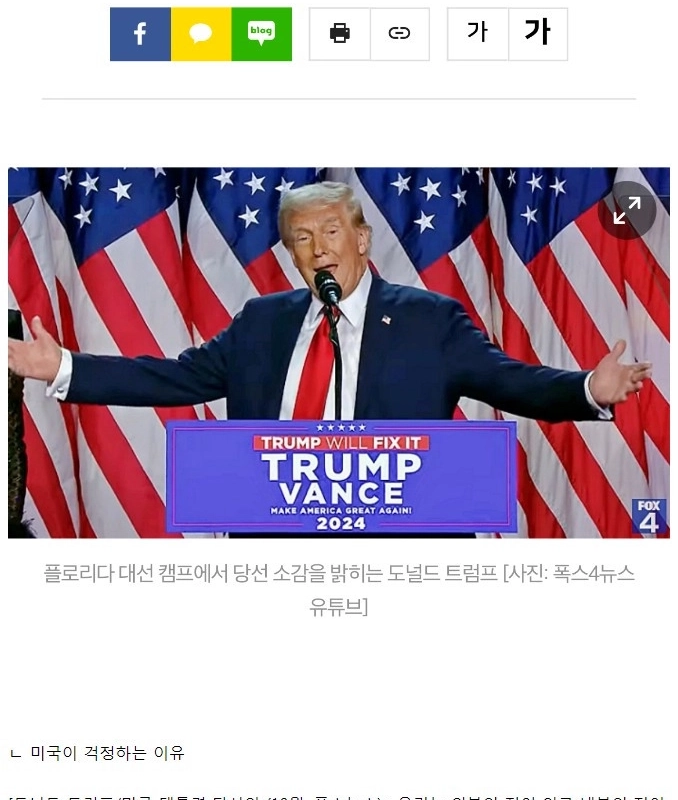Share article on Facebook
Screen dimensions: 678x800
(x=140, y=34)
